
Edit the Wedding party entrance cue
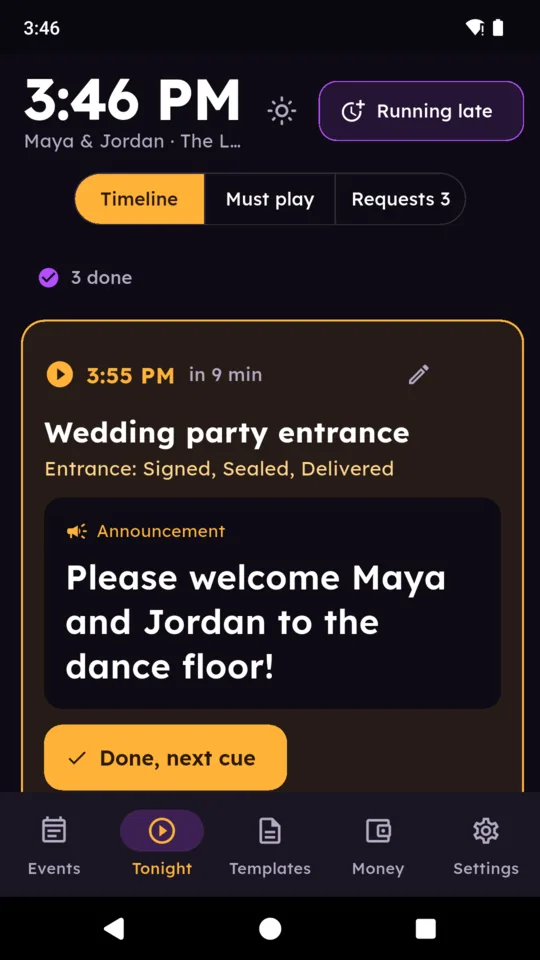tap(419, 375)
